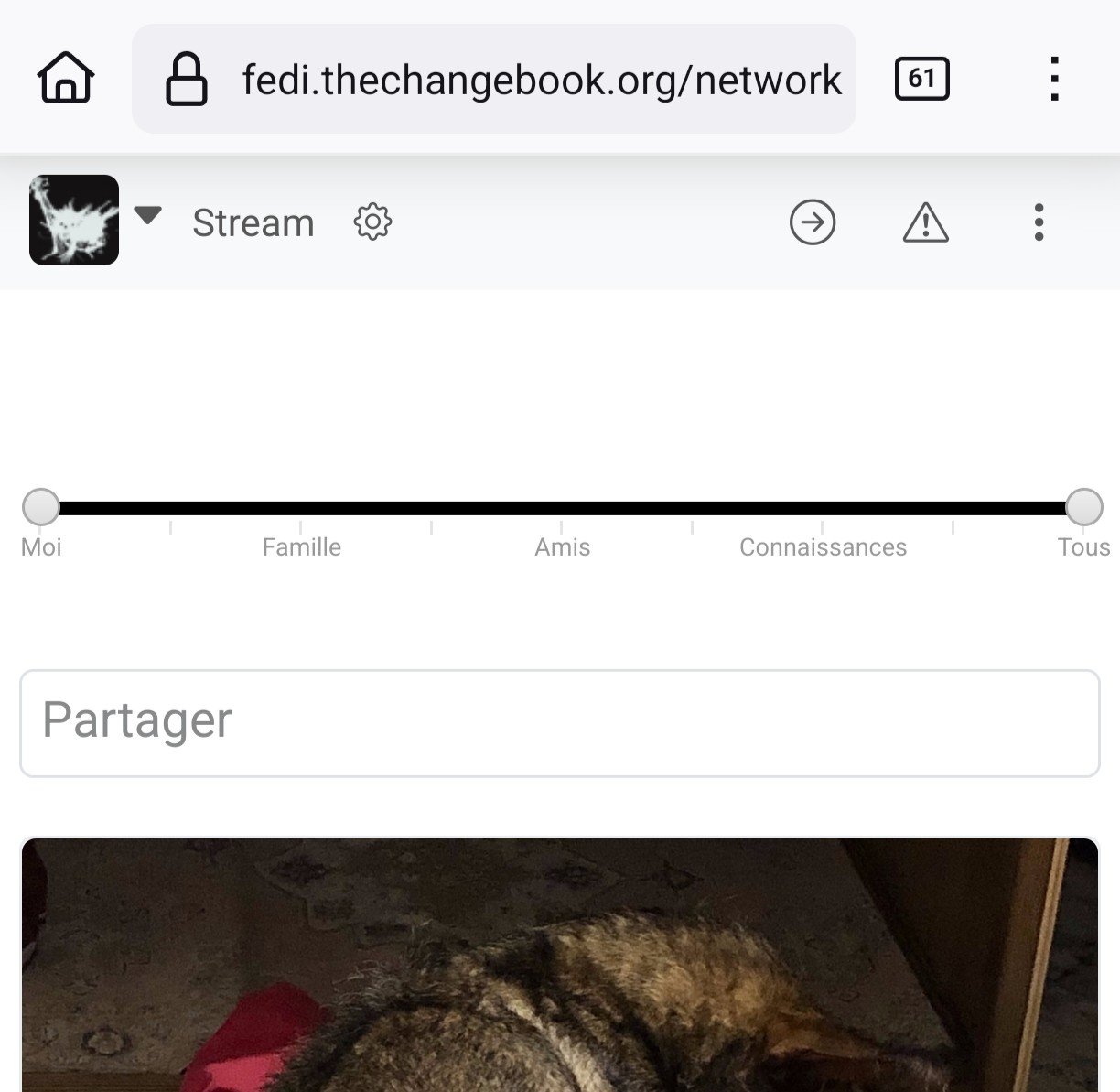Tap the slider handle at Tous
This screenshot has width=1120, height=1092.
[x=1083, y=507]
